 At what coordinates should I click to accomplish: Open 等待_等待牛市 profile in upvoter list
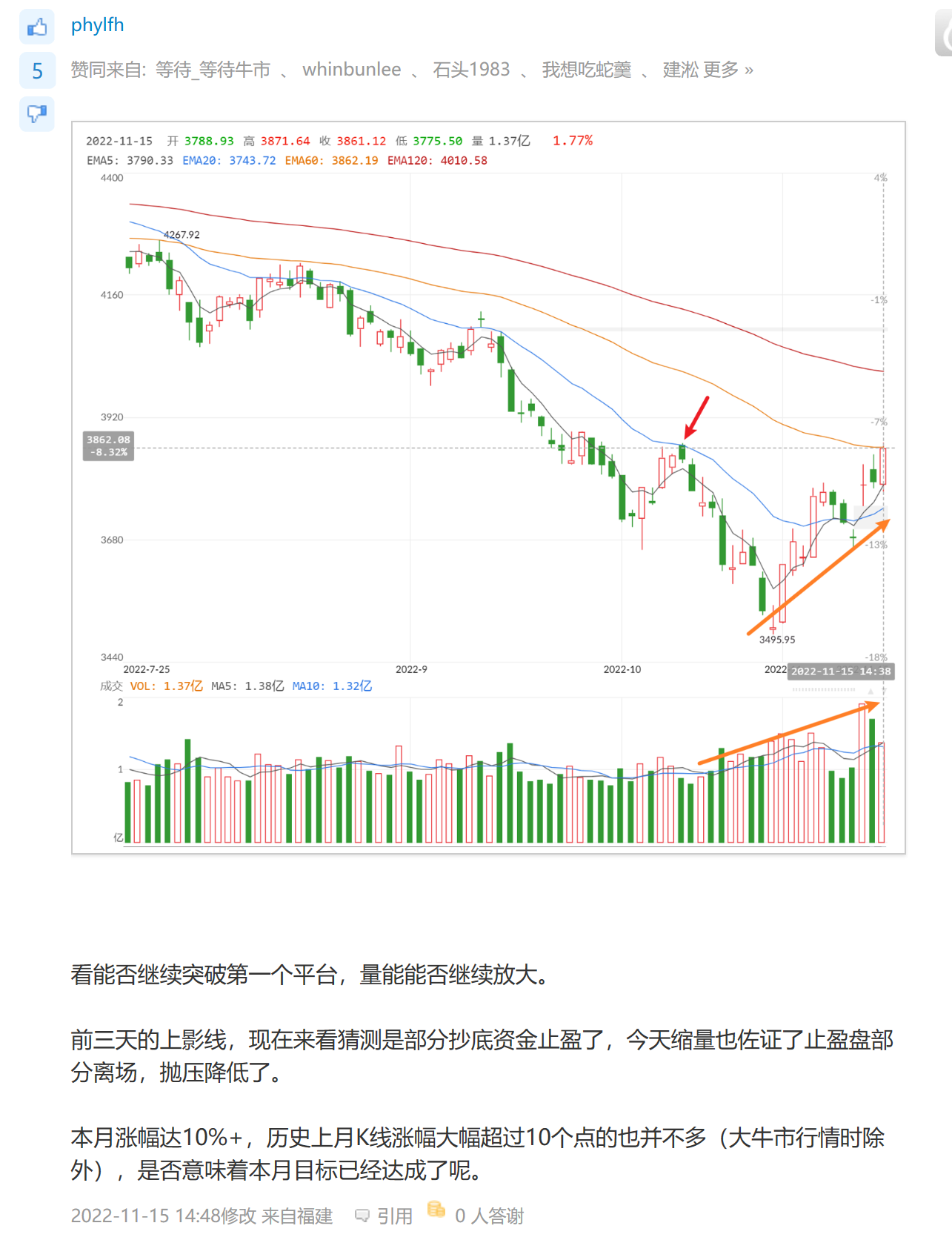click(x=213, y=70)
